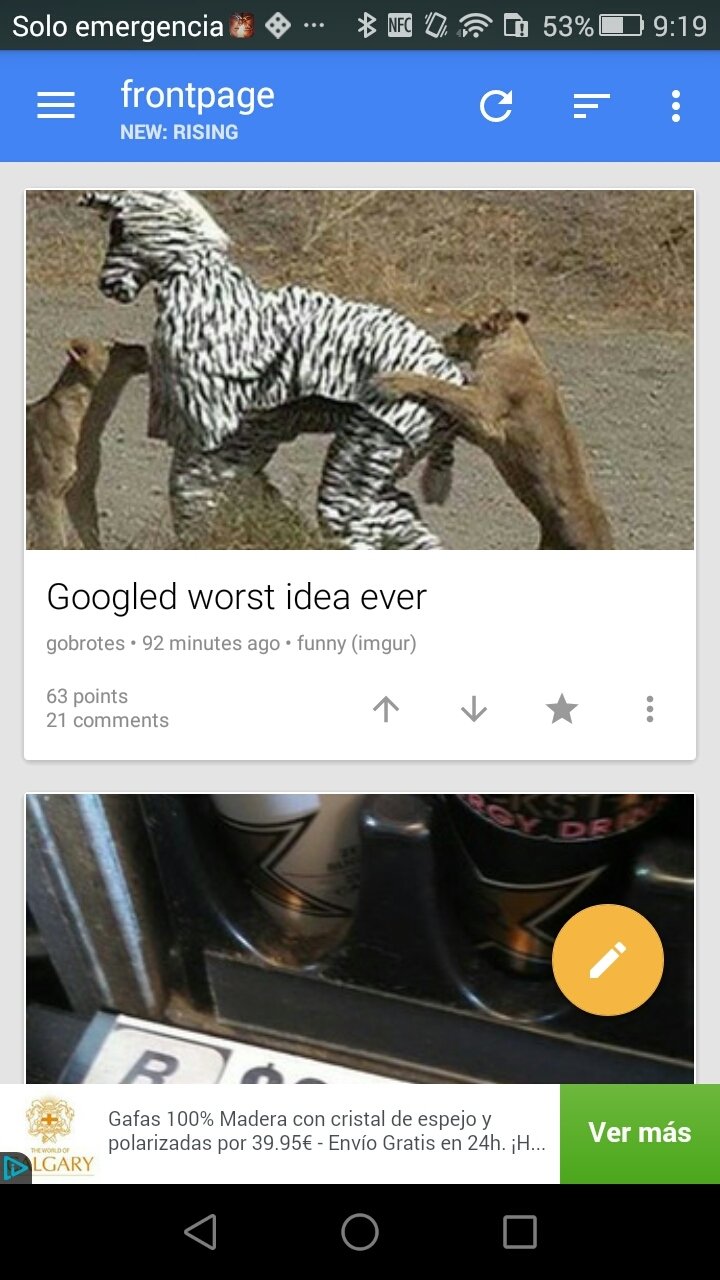The width and height of the screenshot is (720, 1280).
Task: Open more options for gobrotes' post
Action: point(650,709)
